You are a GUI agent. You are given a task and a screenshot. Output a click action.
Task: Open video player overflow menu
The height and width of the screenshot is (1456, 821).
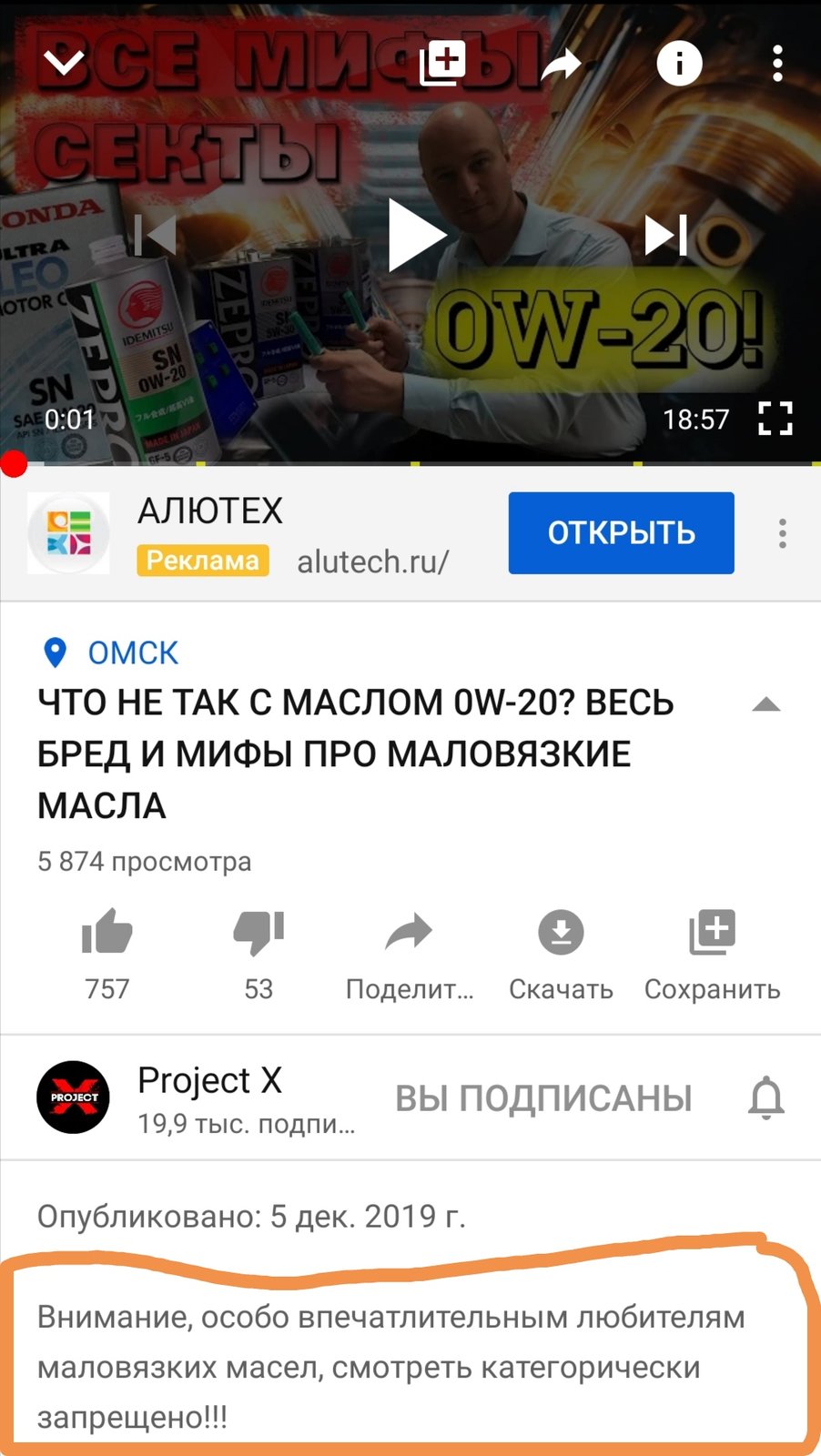coord(776,64)
